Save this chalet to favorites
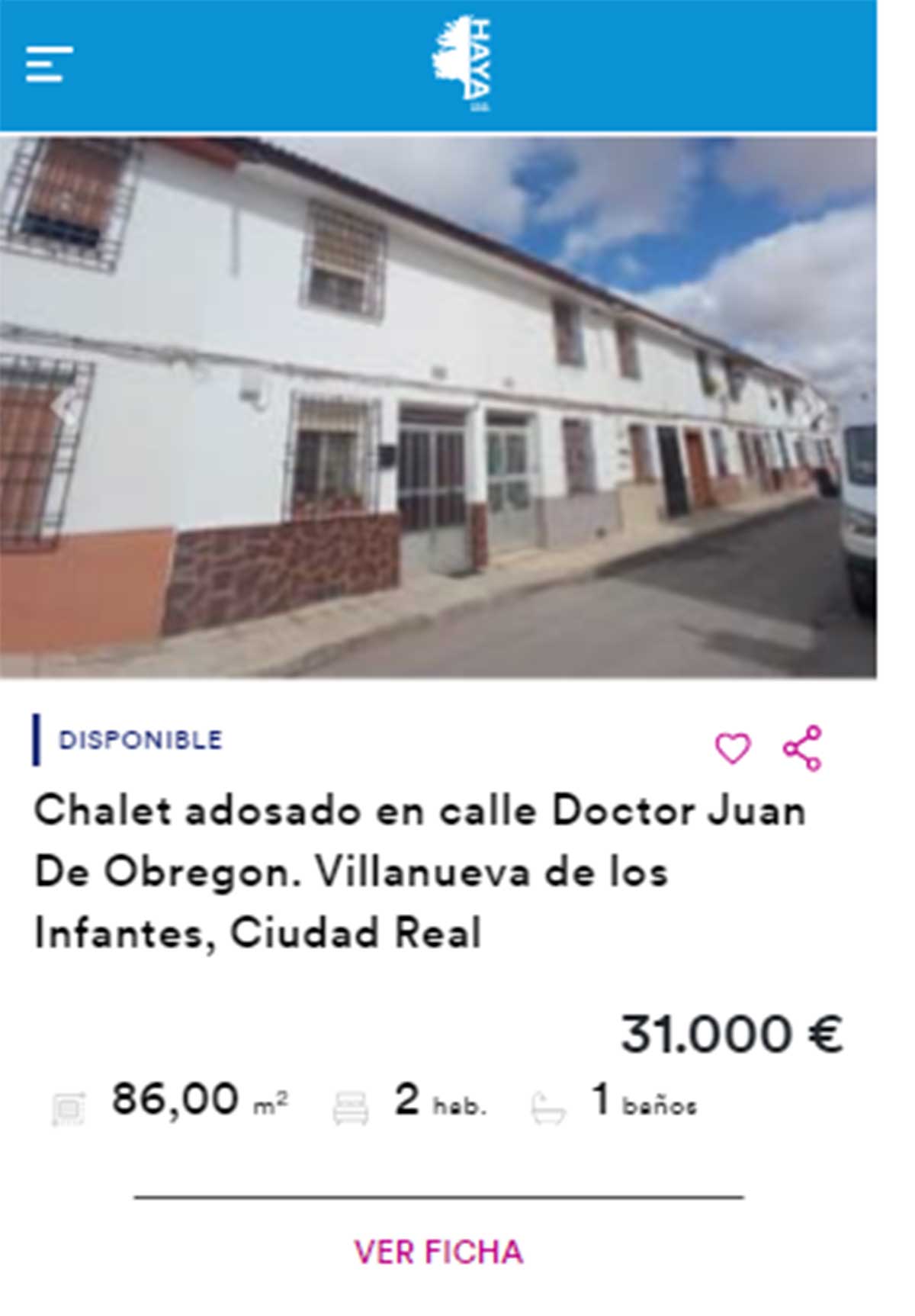The width and height of the screenshot is (915, 1316). [732, 748]
